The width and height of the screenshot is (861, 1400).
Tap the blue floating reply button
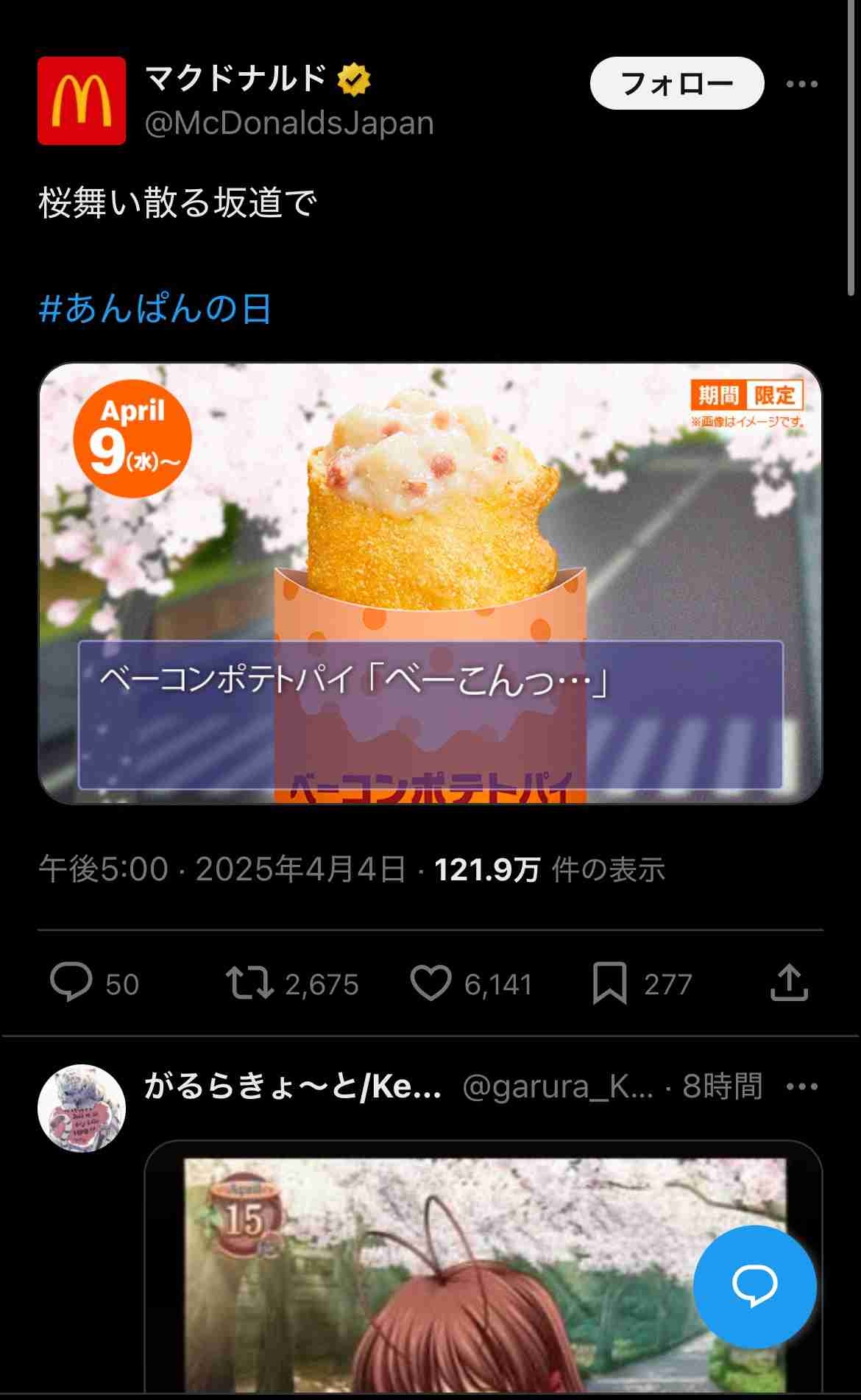754,1286
